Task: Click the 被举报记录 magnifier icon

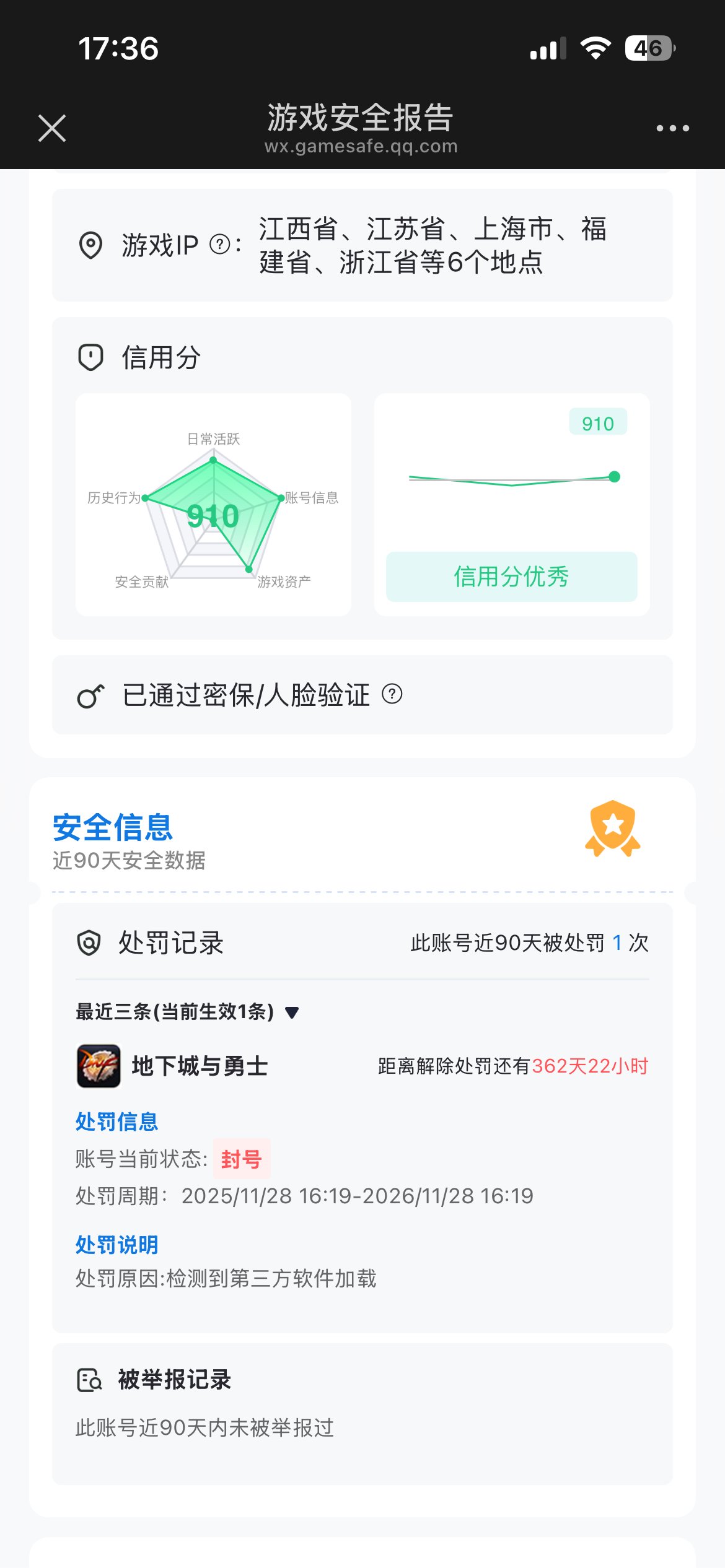Action: (x=89, y=1380)
